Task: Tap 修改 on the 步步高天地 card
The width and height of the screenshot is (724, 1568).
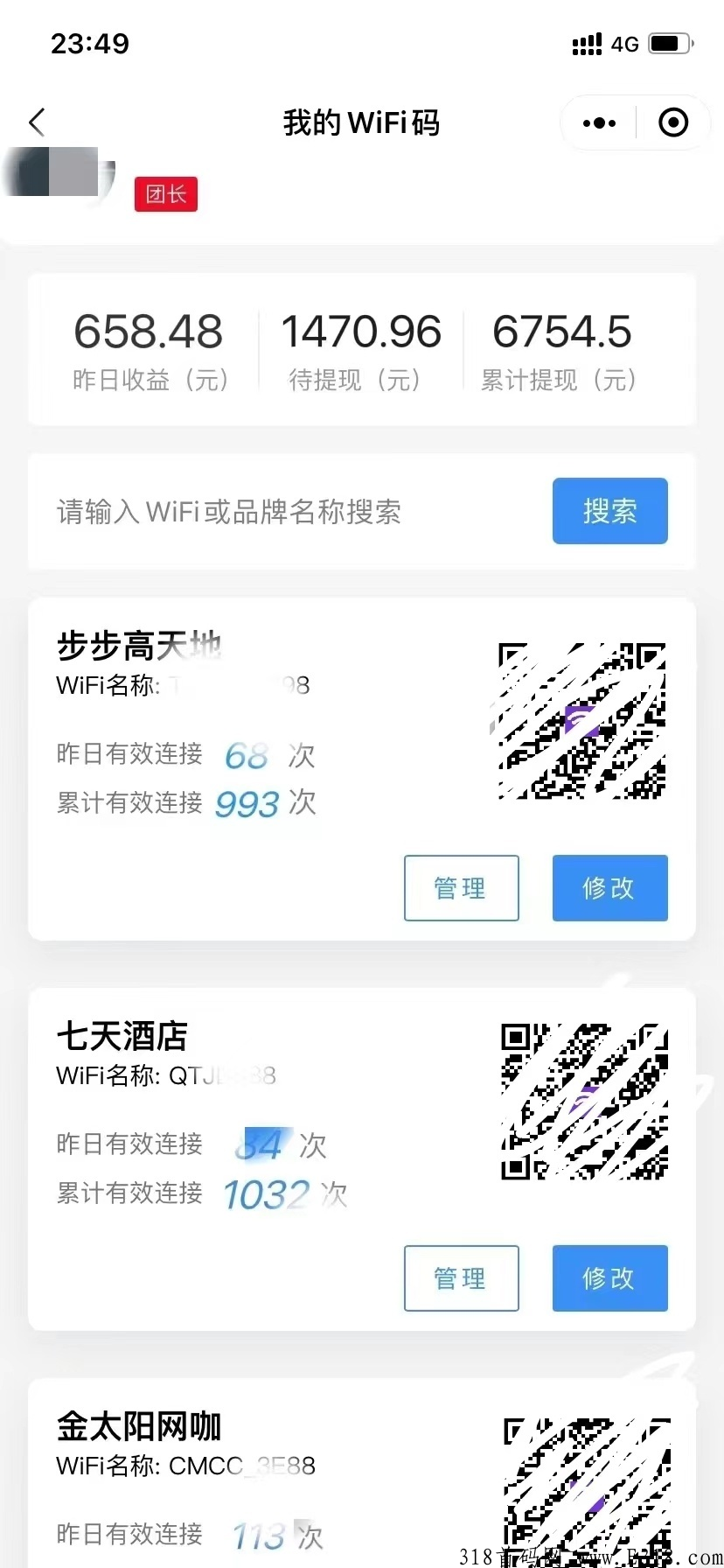Action: point(609,888)
